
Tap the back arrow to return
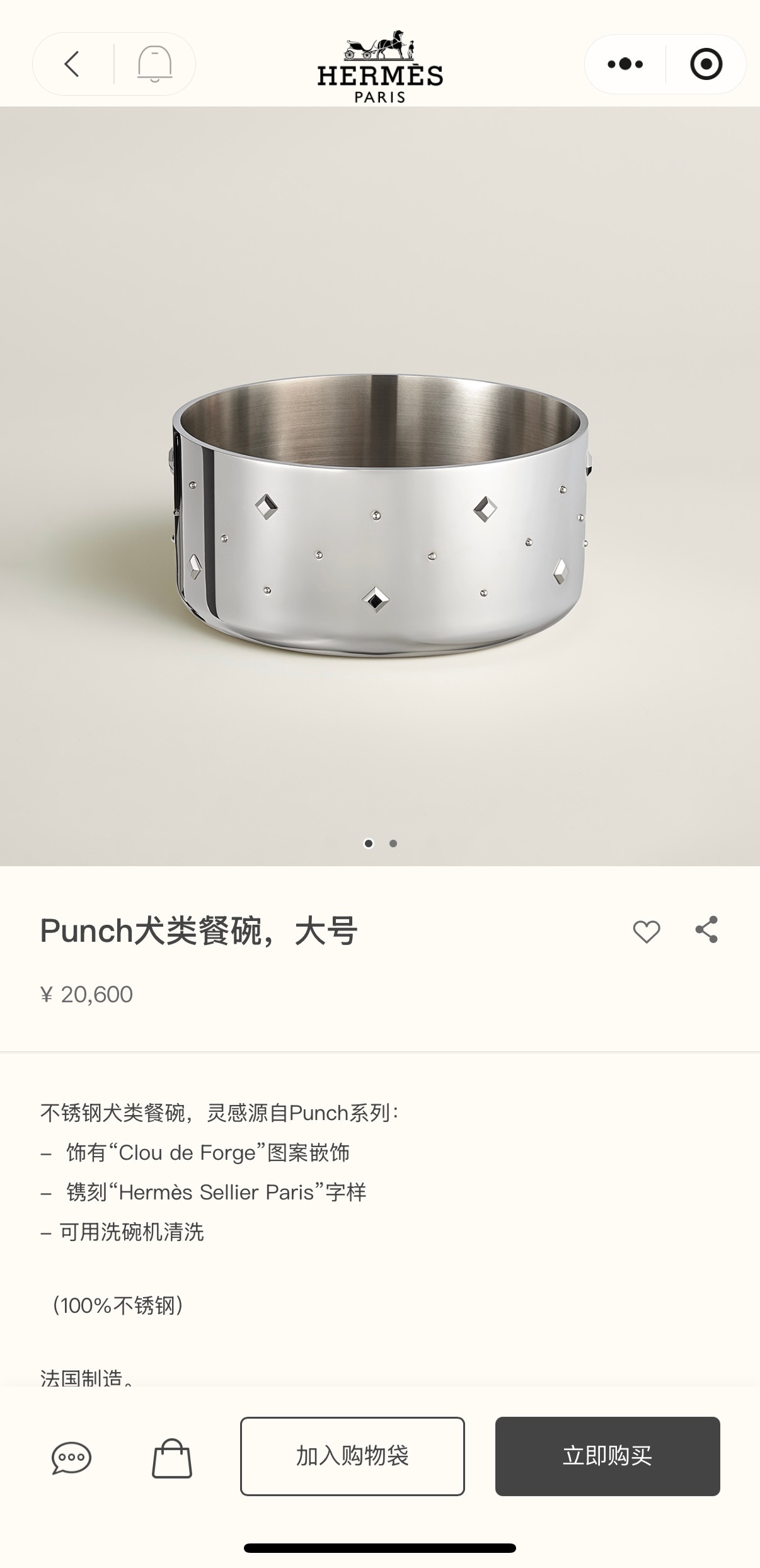point(71,64)
